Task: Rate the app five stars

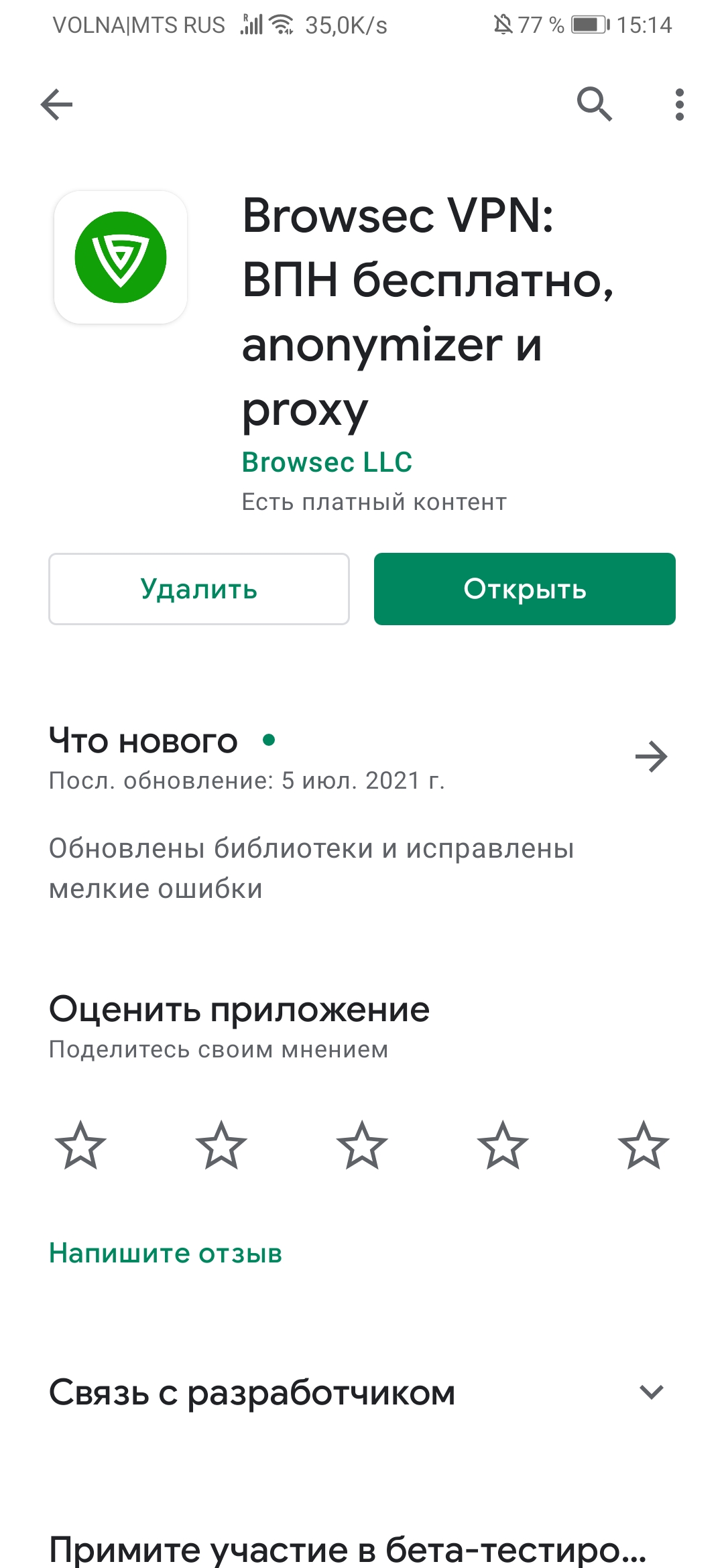Action: (644, 1146)
